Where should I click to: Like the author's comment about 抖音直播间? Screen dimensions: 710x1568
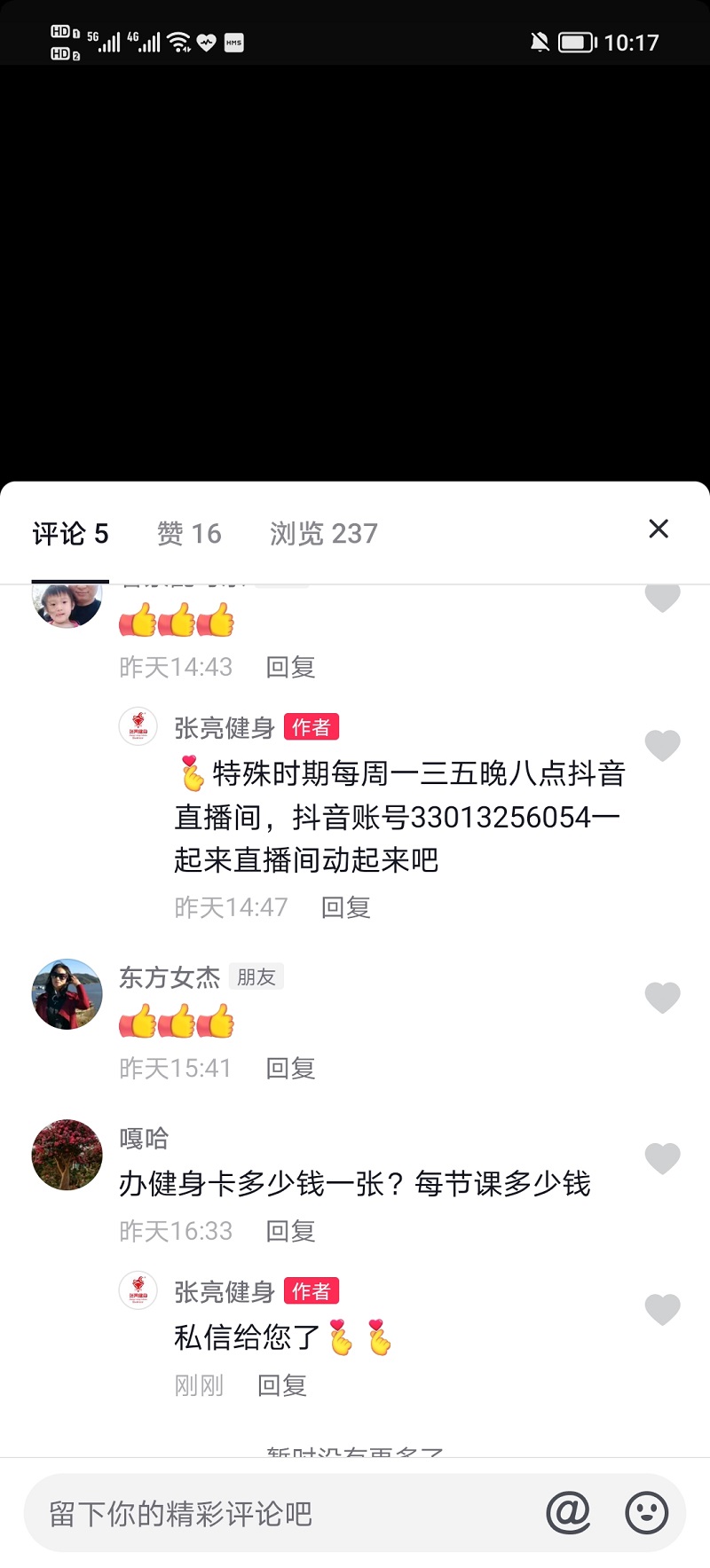662,745
